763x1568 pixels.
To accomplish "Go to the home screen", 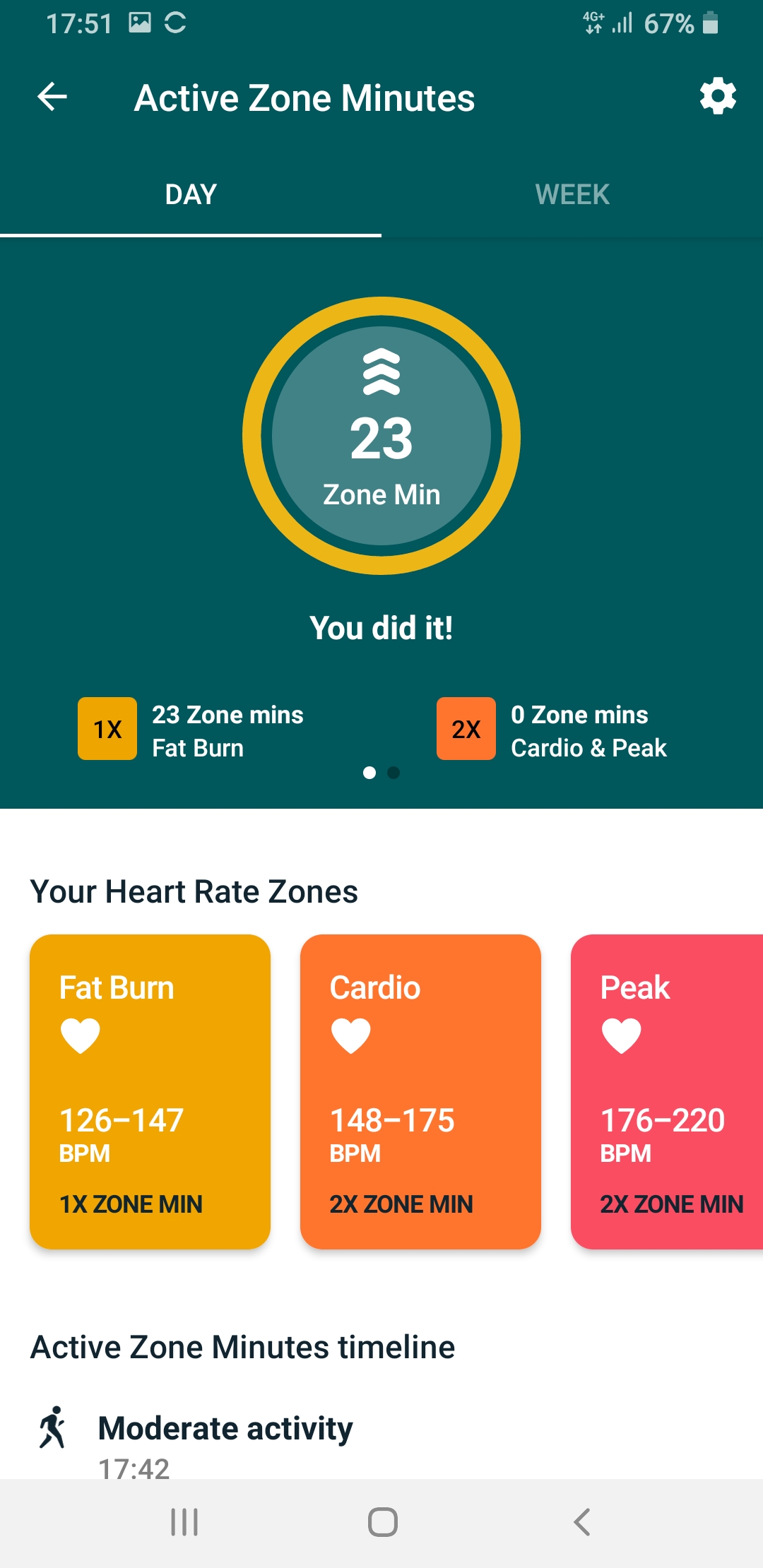I will pyautogui.click(x=382, y=1522).
